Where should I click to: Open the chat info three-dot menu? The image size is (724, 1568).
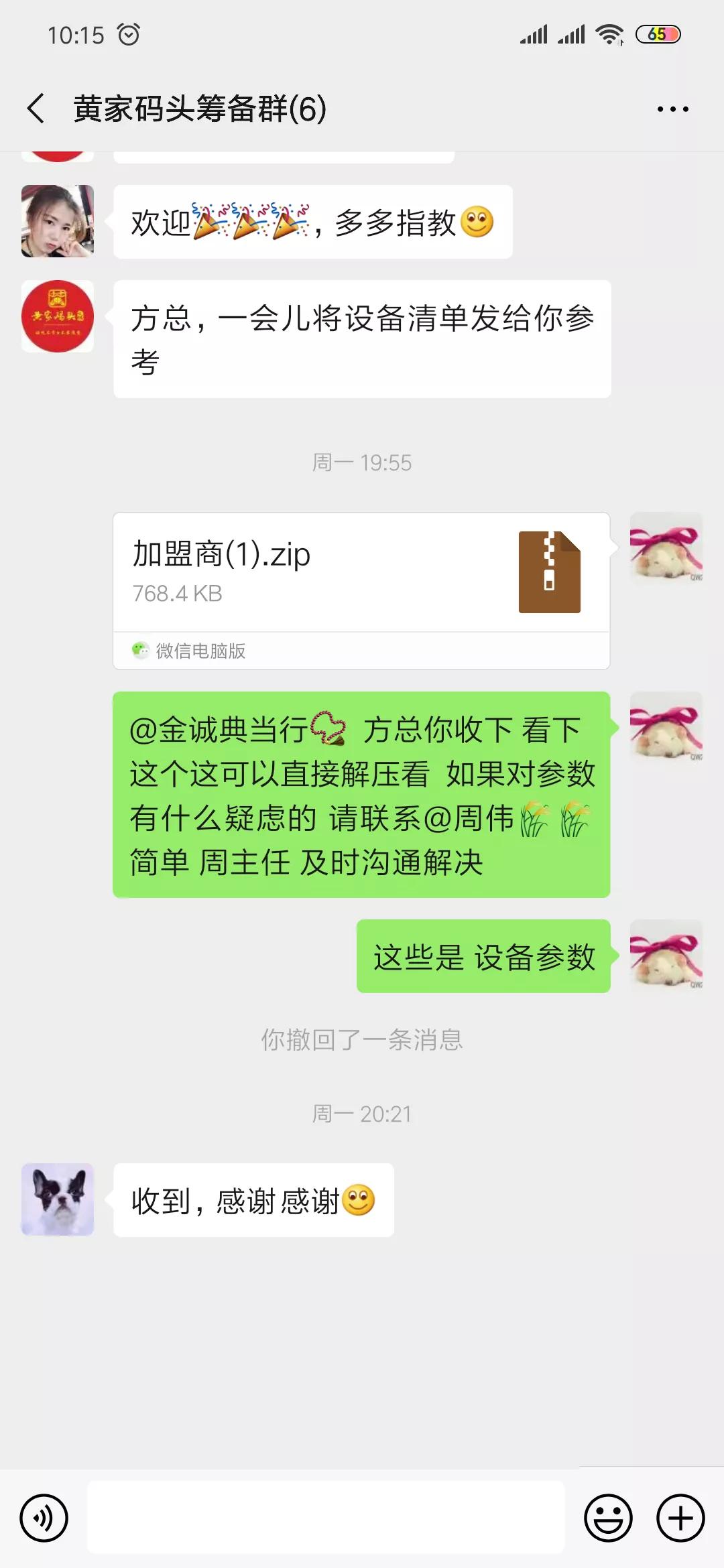pyautogui.click(x=672, y=109)
